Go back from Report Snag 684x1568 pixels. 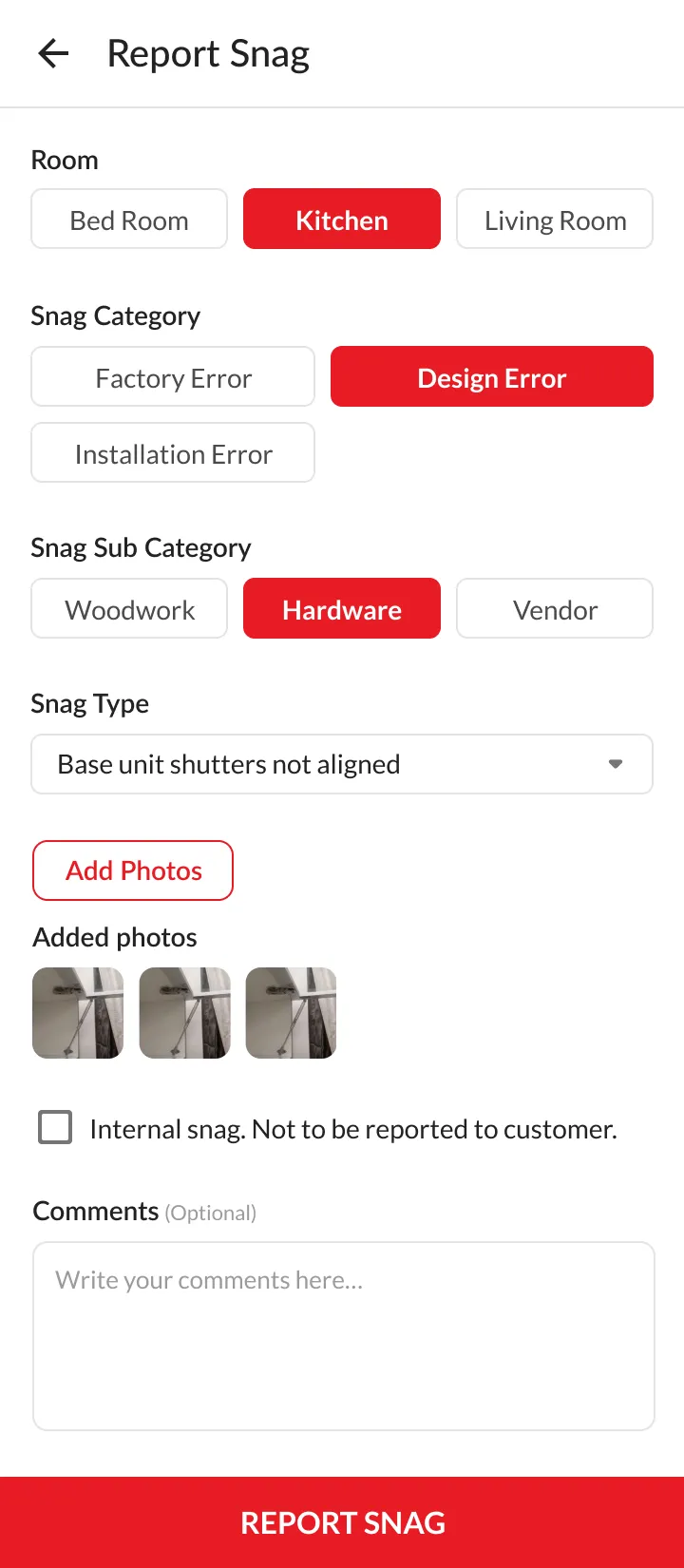53,54
